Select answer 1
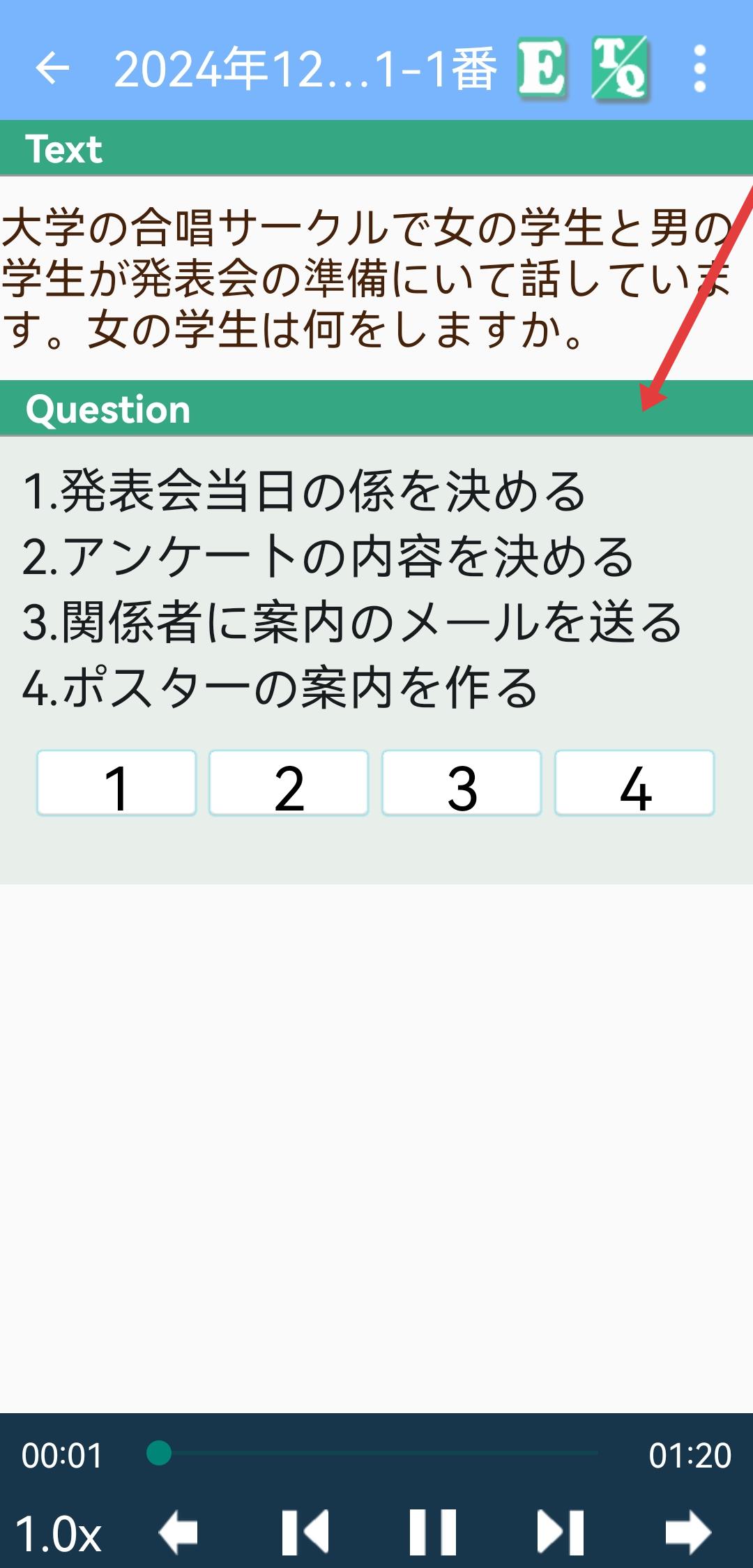This screenshot has width=753, height=1568. (116, 783)
